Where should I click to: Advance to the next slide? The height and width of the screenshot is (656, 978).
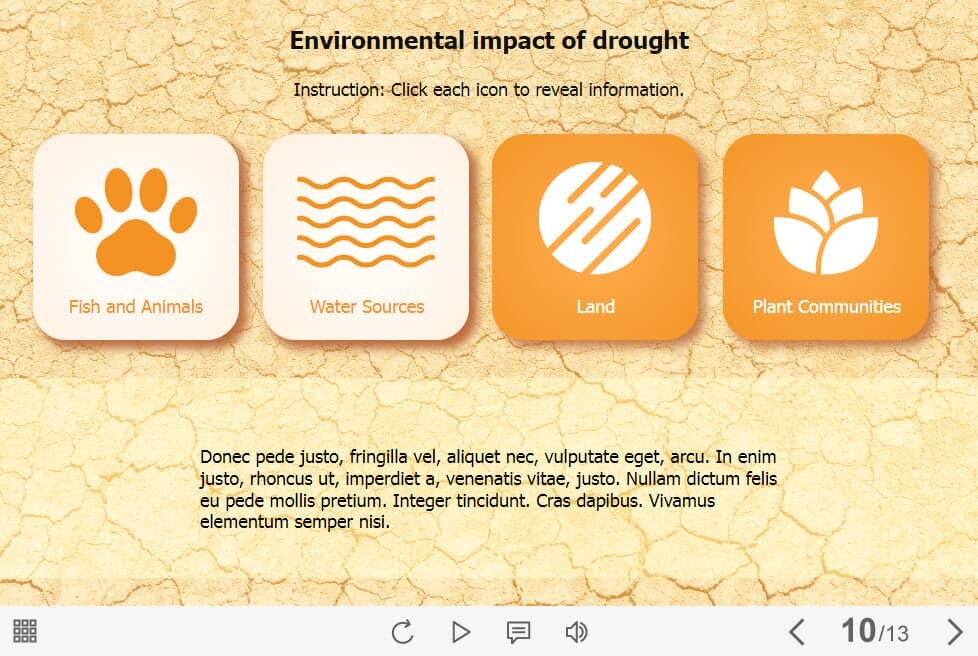click(954, 632)
